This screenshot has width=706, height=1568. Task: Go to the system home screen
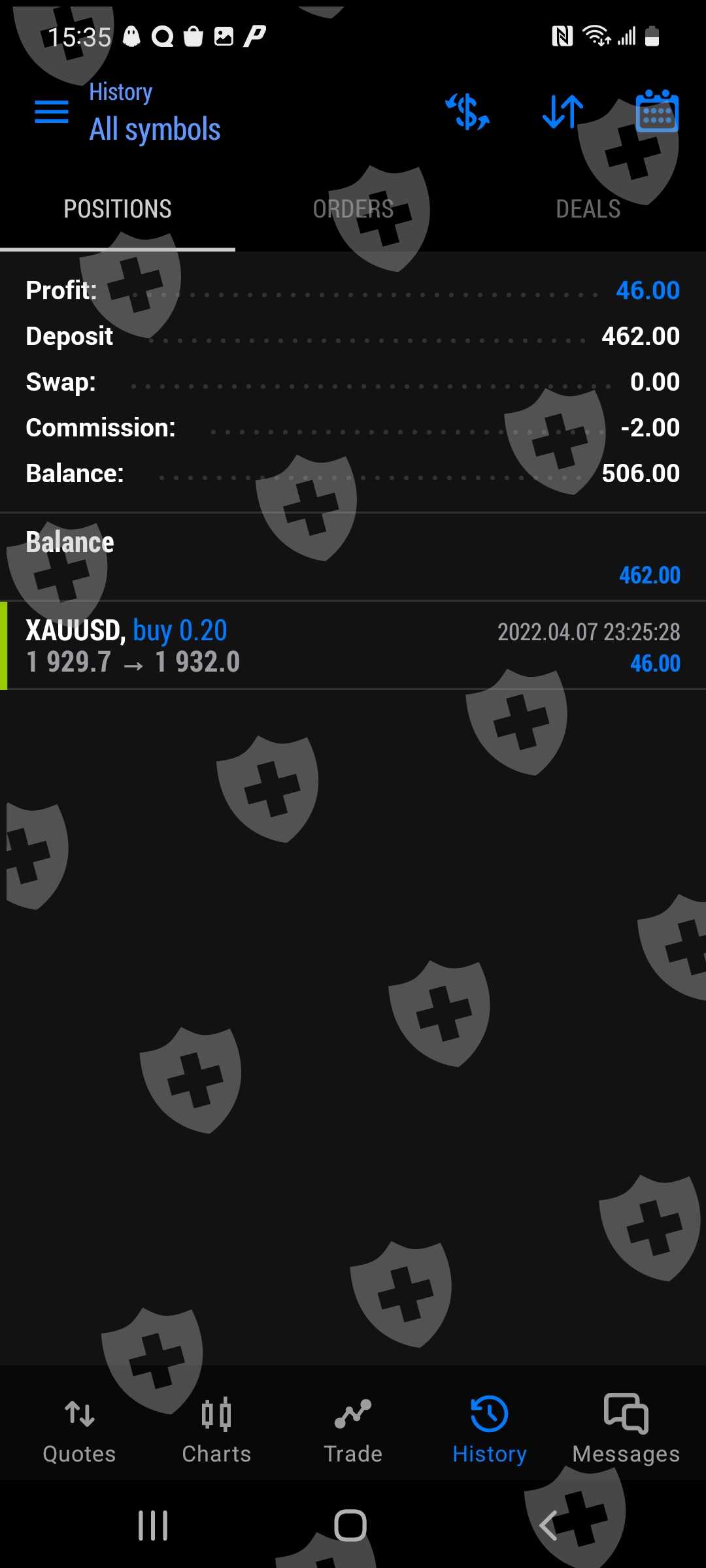click(350, 1526)
